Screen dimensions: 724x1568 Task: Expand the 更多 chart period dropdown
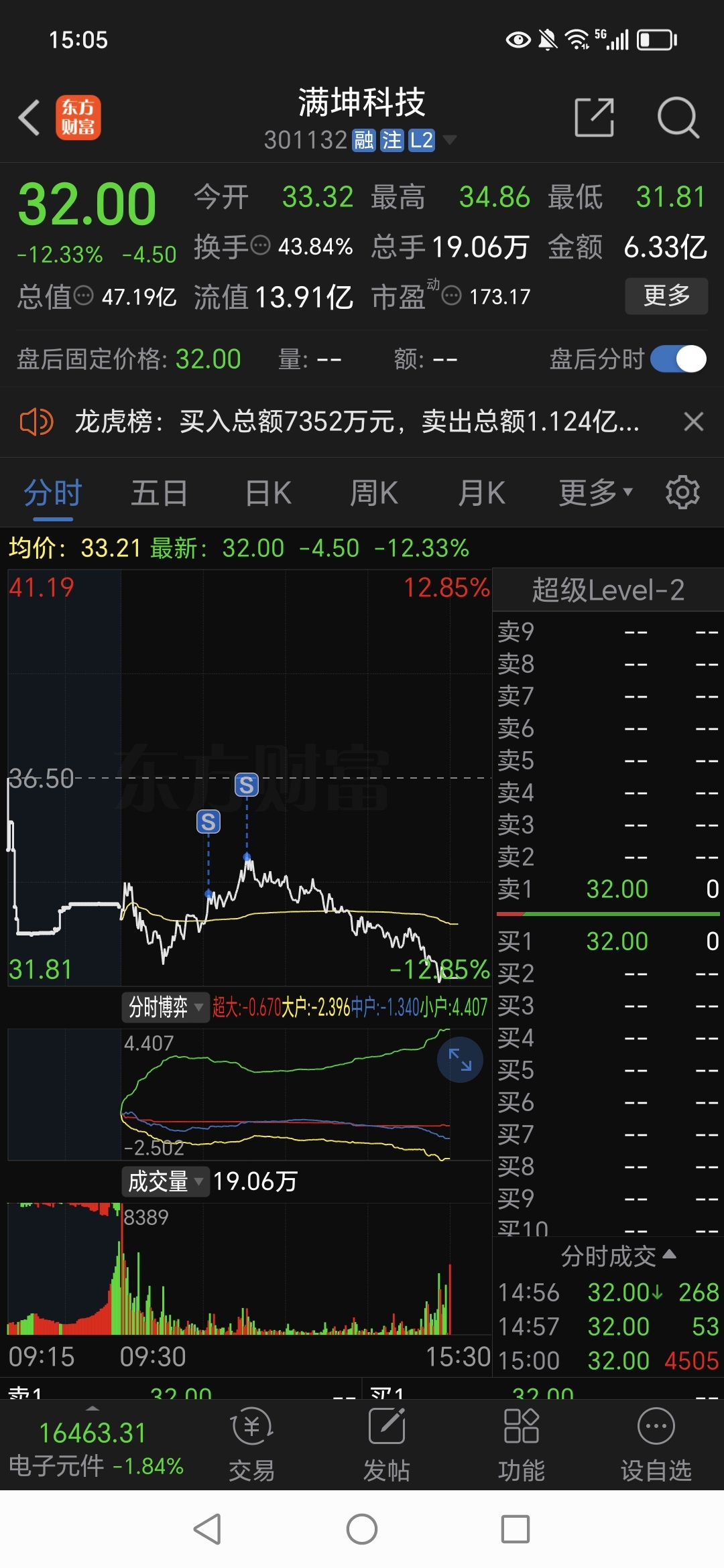tap(595, 494)
